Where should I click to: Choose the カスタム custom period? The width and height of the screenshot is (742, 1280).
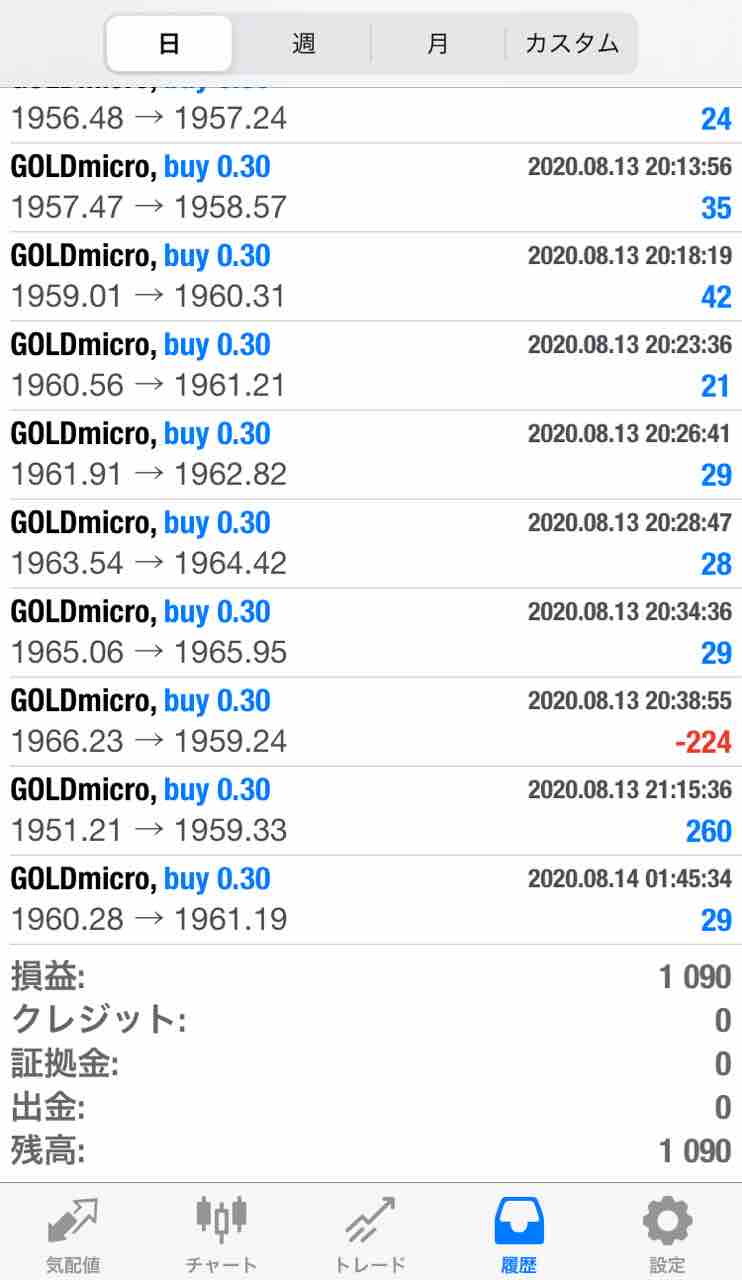click(x=571, y=44)
